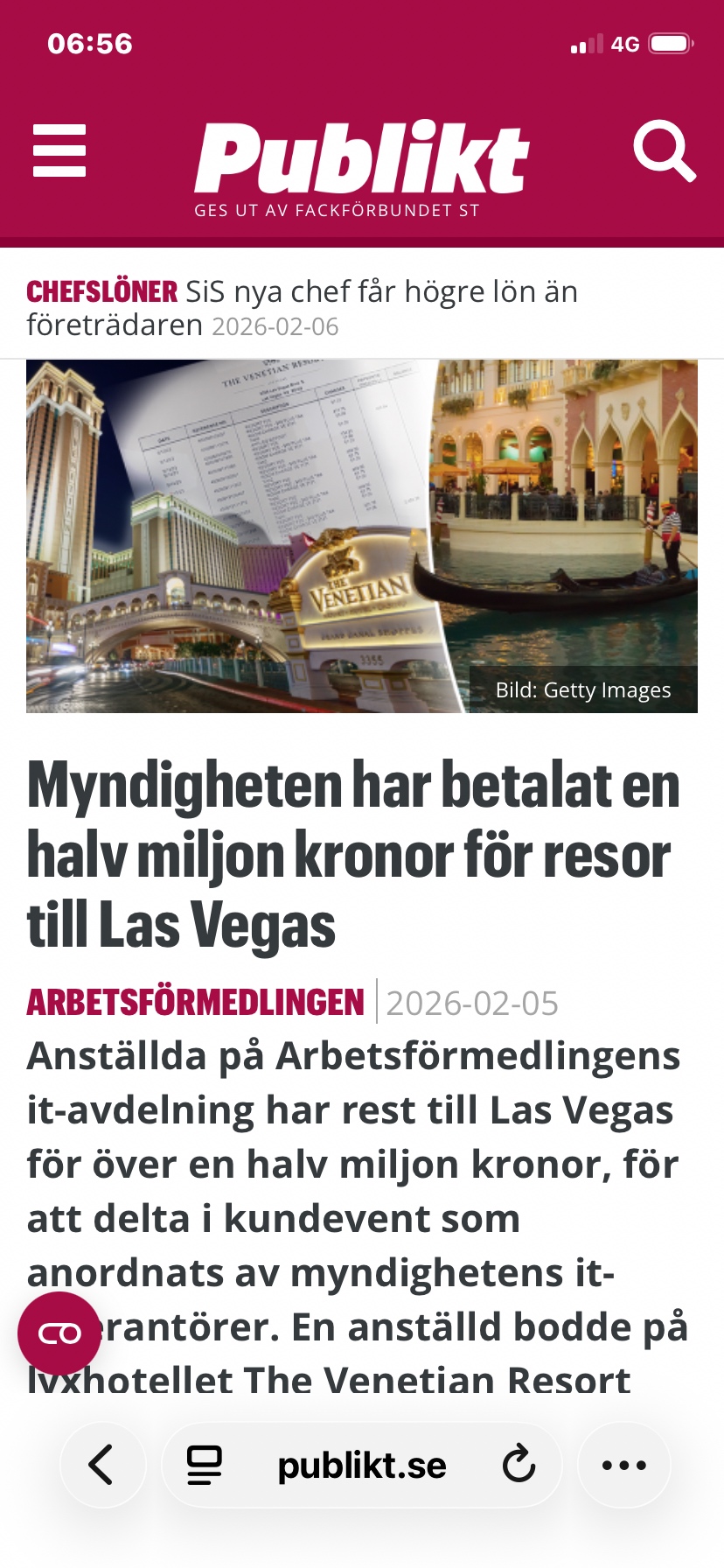Tap the floating red link button
724x1568 pixels.
(59, 1333)
